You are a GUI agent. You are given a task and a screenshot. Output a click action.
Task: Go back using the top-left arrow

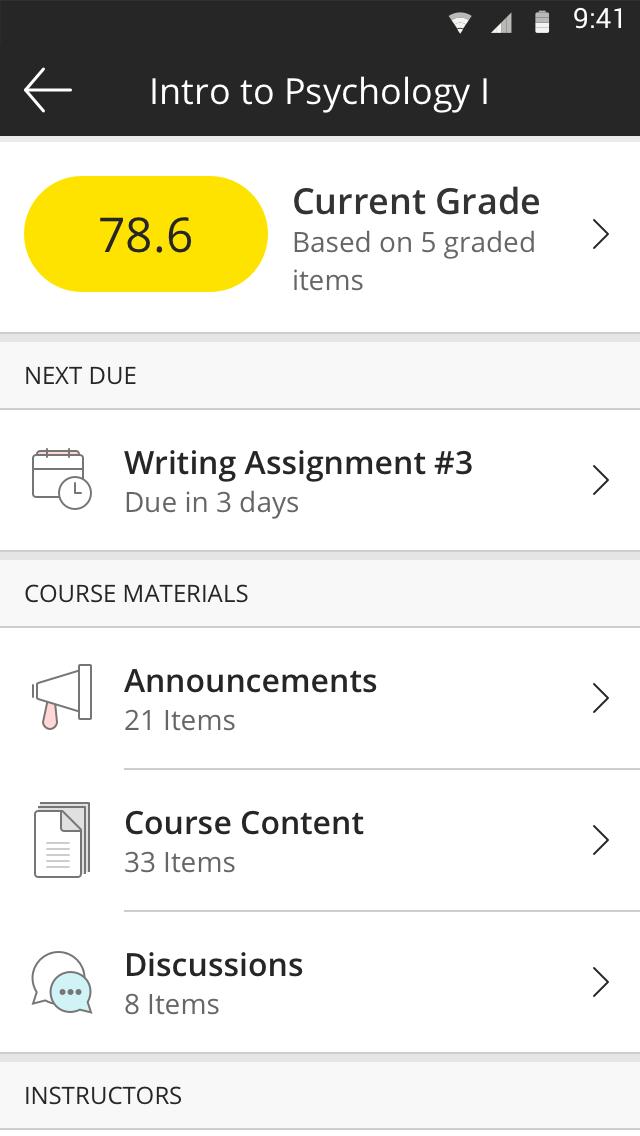click(x=48, y=91)
